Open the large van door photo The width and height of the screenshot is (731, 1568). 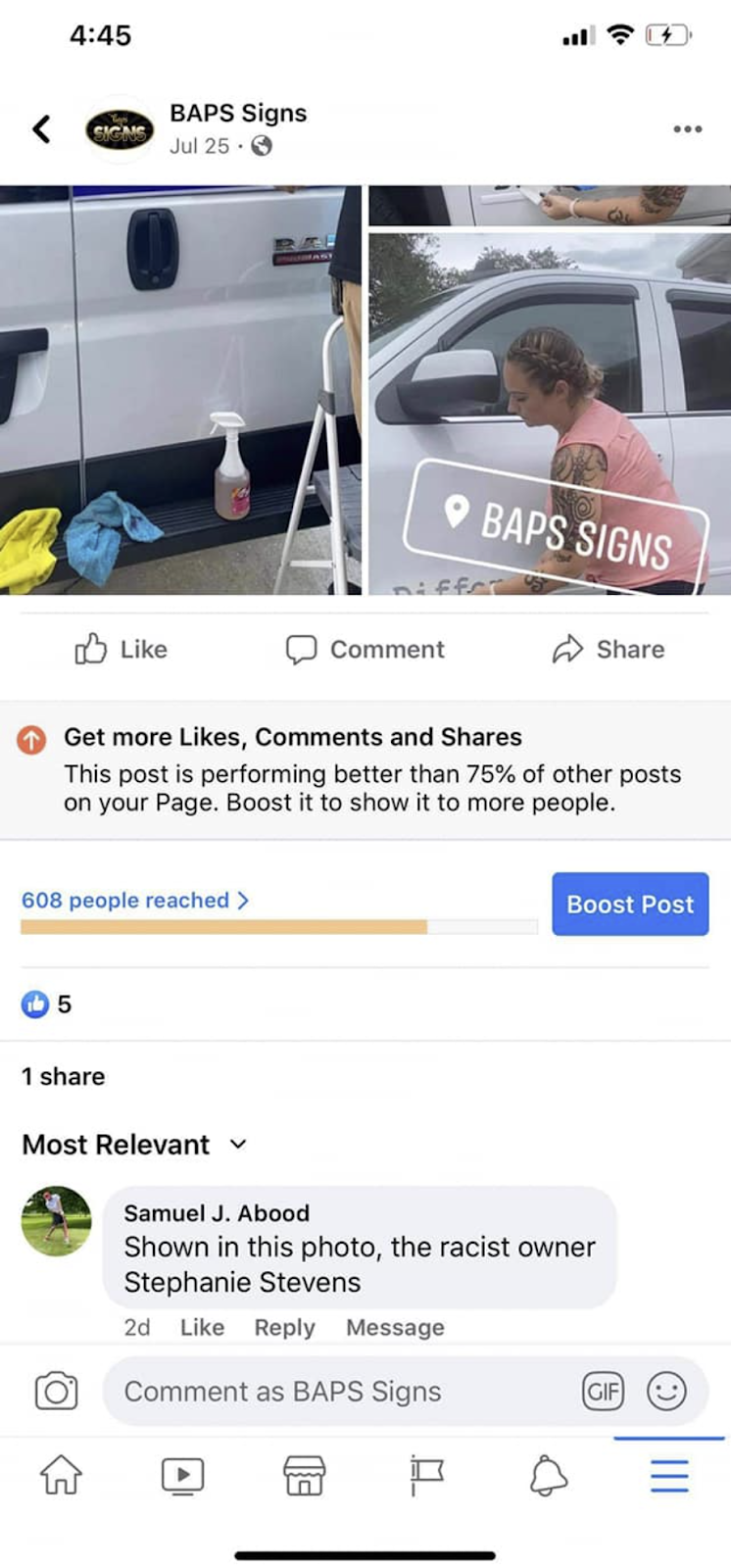(180, 390)
